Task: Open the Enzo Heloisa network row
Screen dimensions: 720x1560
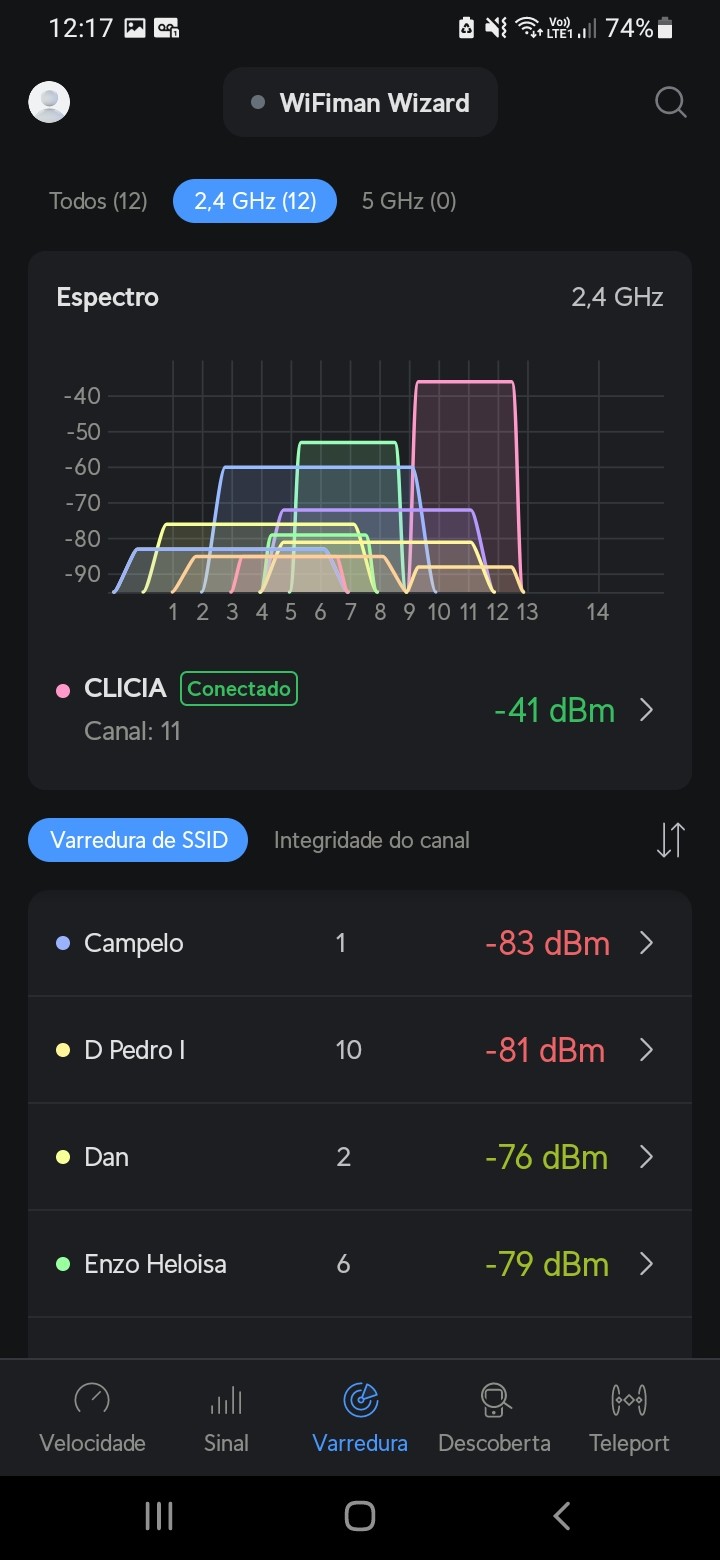Action: (x=360, y=1264)
